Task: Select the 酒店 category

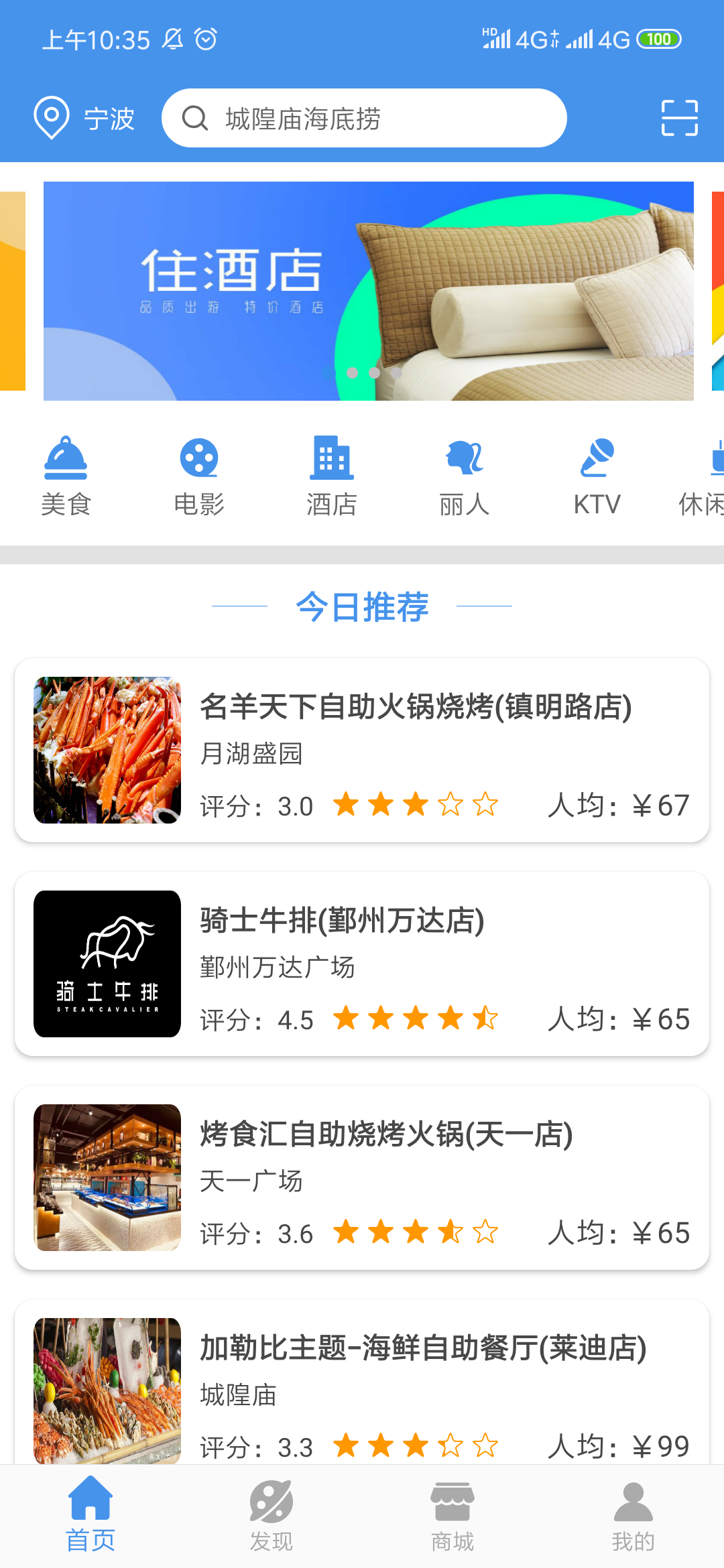Action: (331, 476)
